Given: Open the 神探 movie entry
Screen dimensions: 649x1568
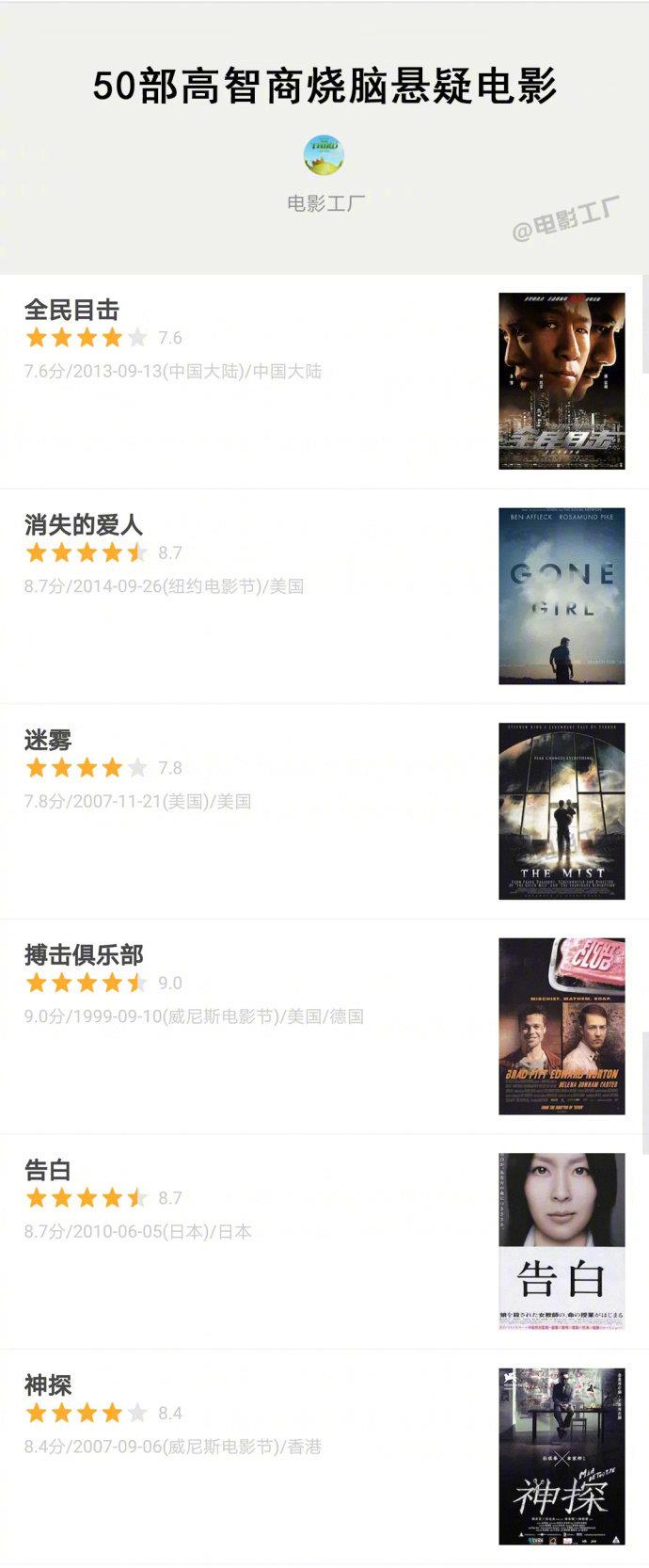Looking at the screenshot, I should (49, 1384).
